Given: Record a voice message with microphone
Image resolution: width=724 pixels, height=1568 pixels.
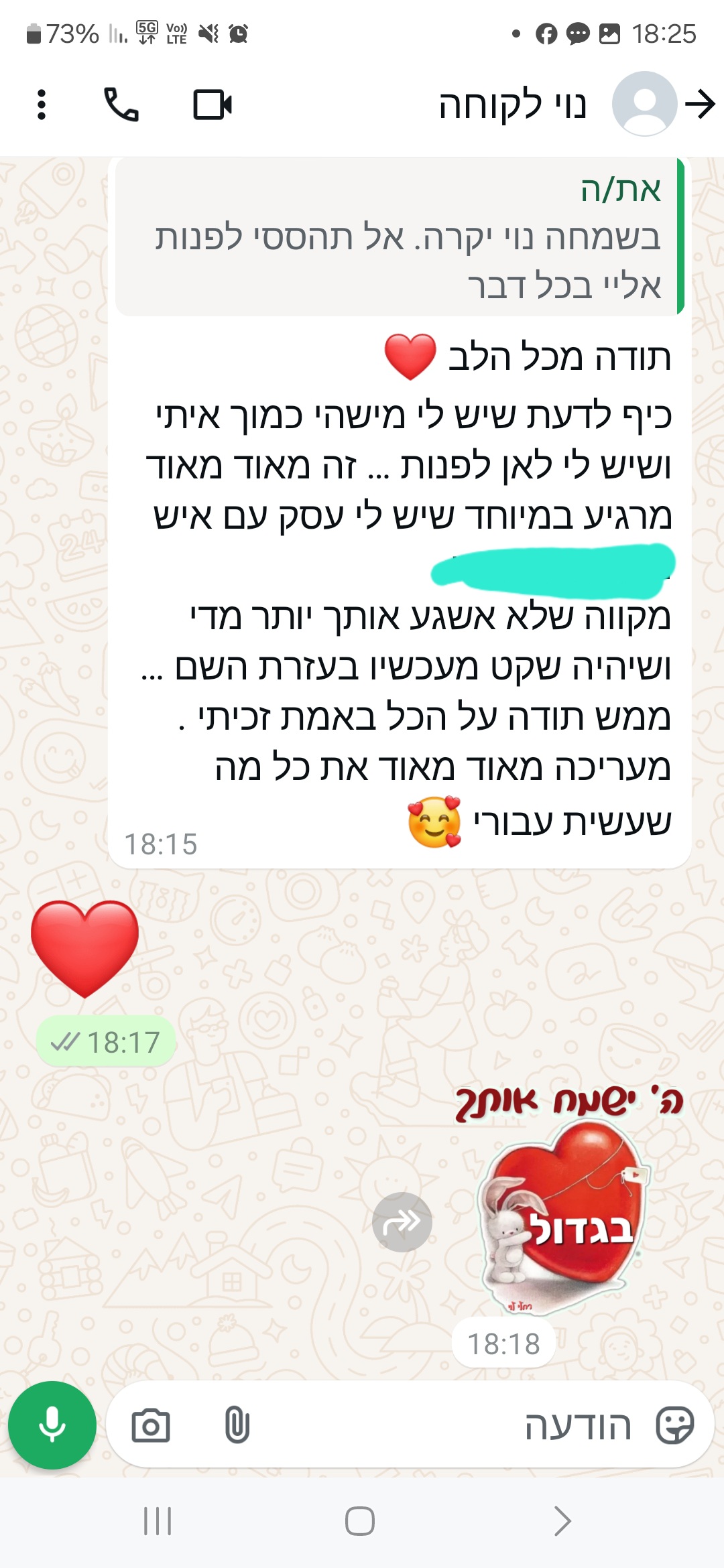Looking at the screenshot, I should [52, 1425].
